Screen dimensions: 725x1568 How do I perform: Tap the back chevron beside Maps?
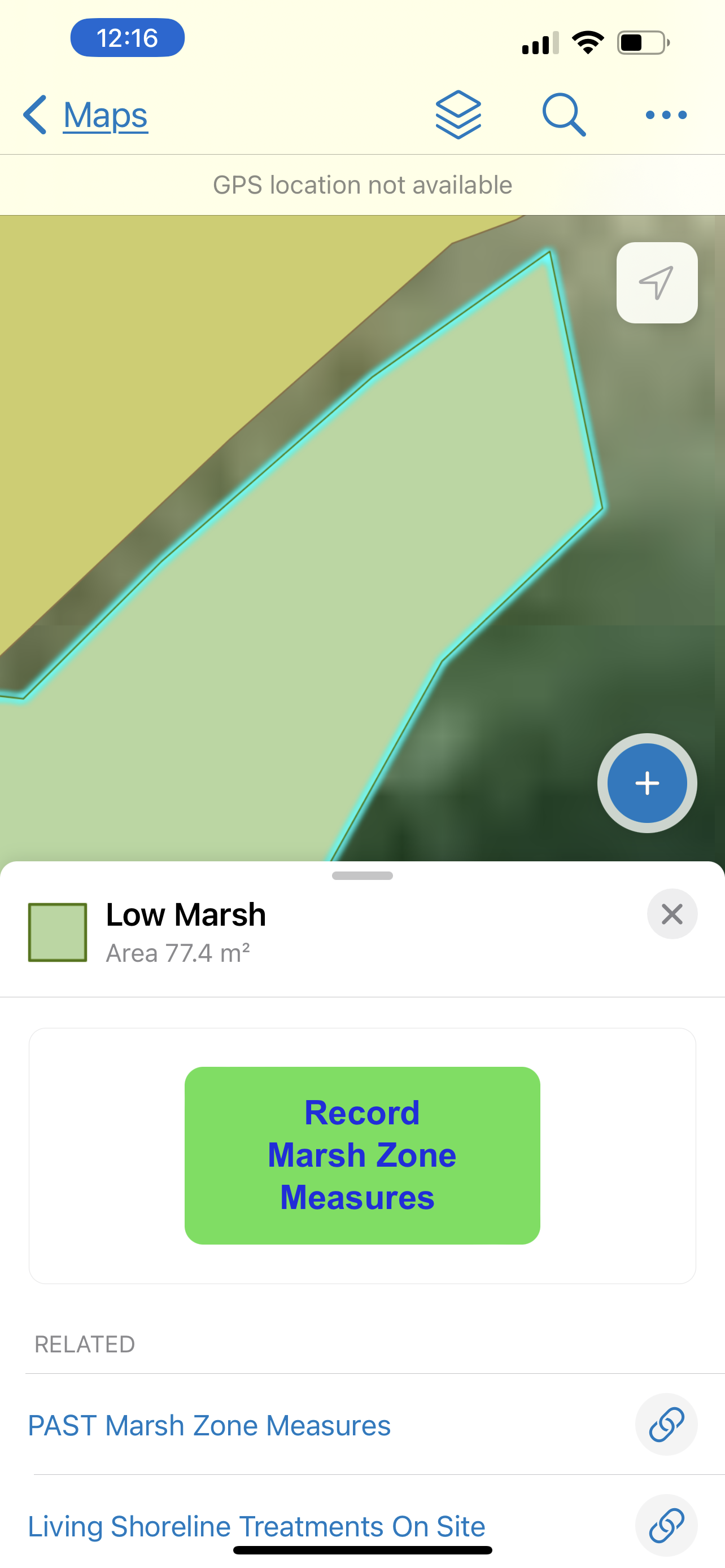tap(33, 115)
